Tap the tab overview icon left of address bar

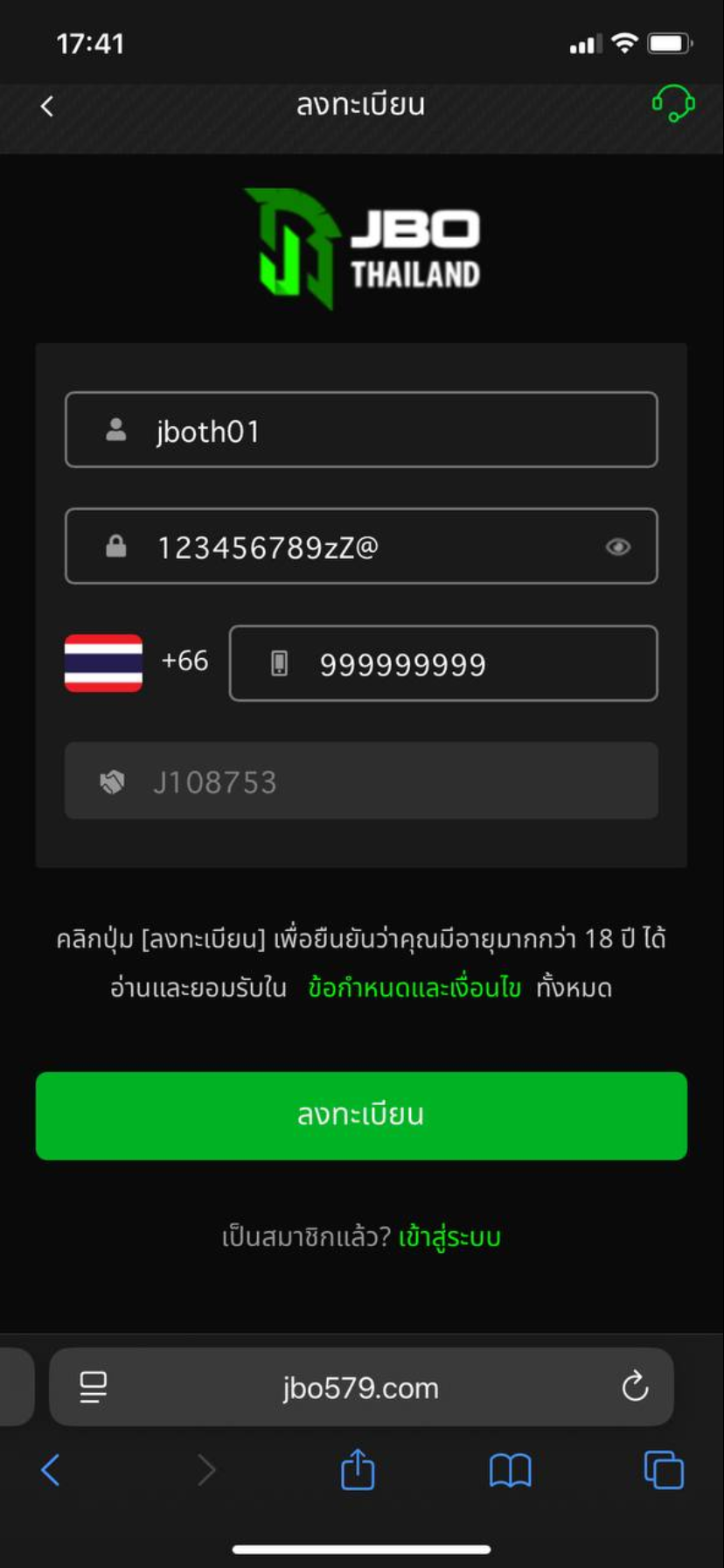pyautogui.click(x=92, y=1387)
